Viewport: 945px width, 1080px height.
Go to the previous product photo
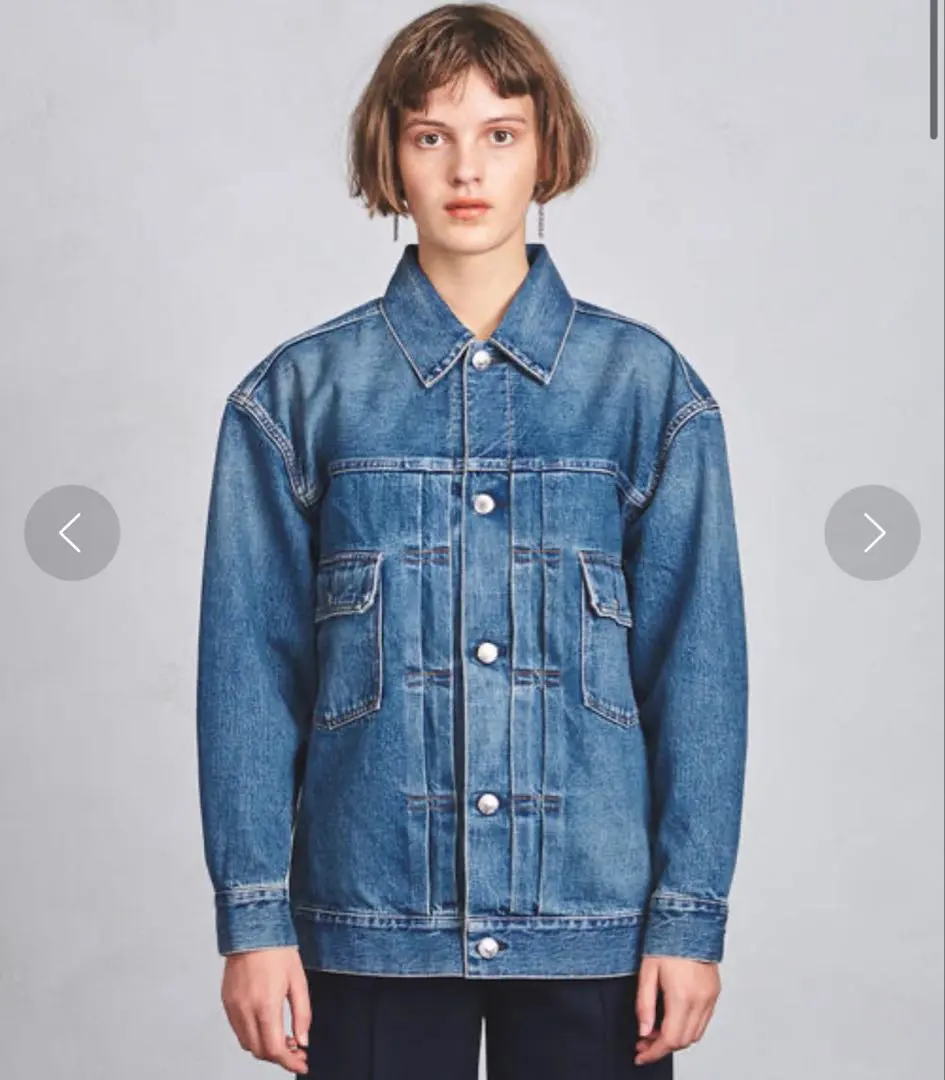pyautogui.click(x=72, y=533)
